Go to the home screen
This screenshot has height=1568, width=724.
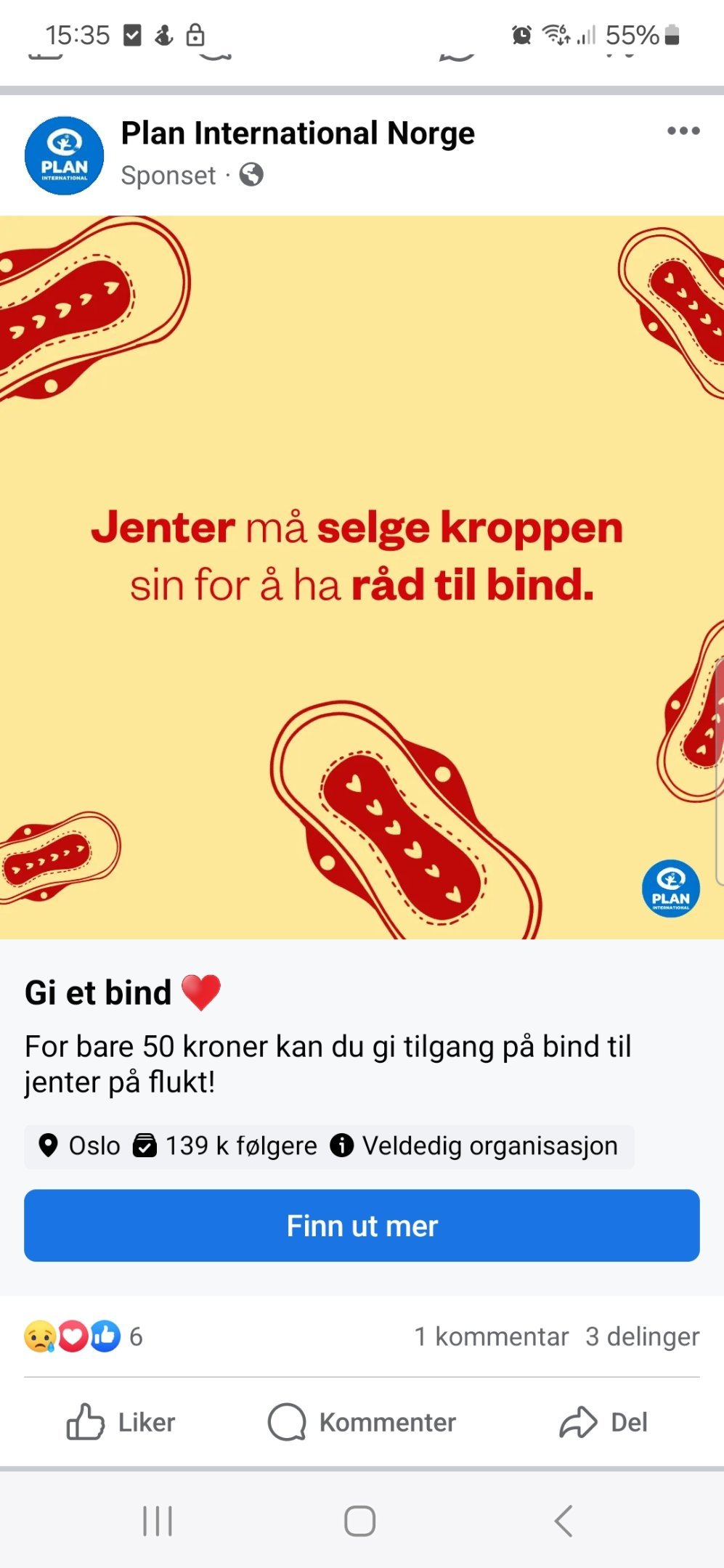360,1521
